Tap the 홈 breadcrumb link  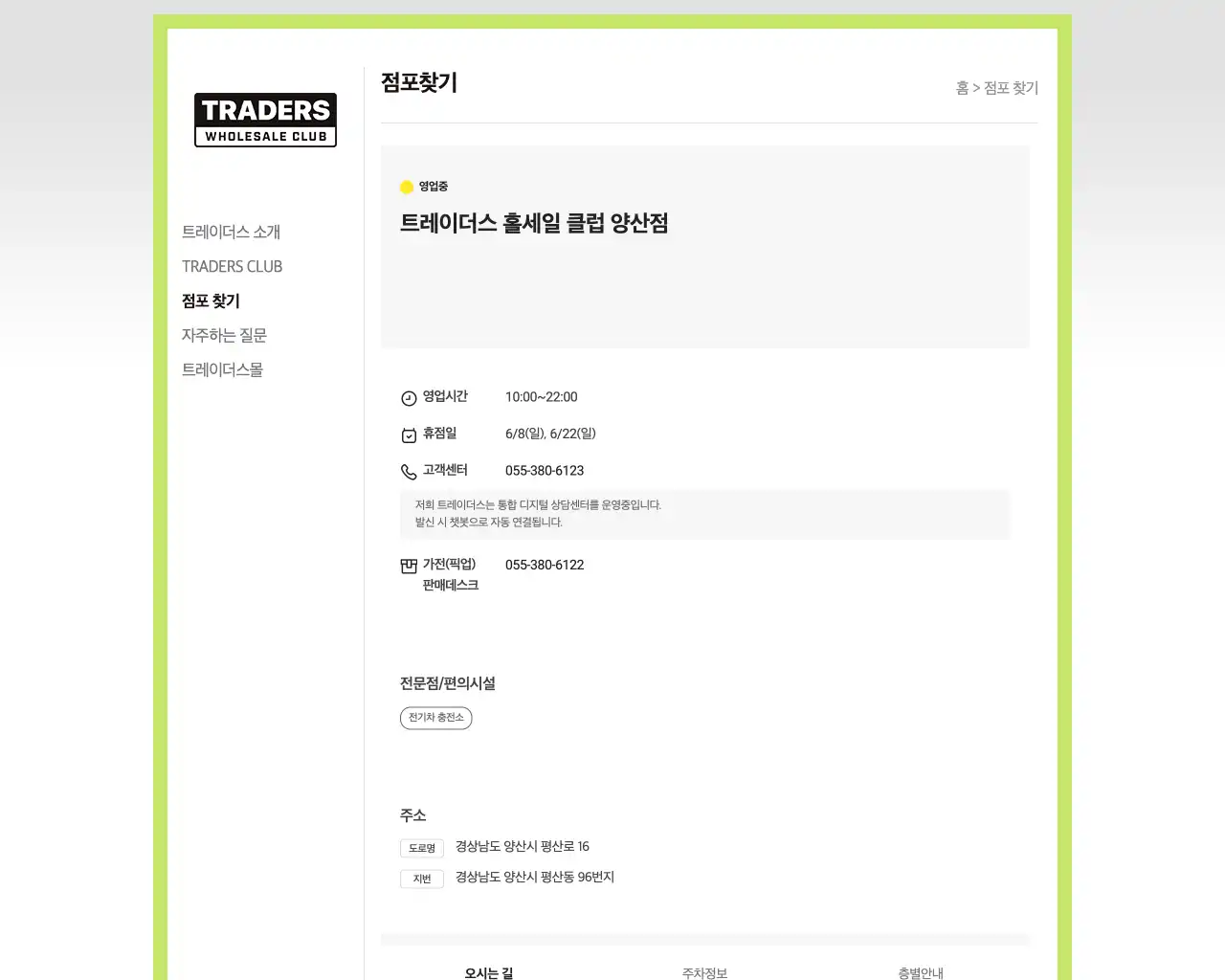tap(962, 88)
